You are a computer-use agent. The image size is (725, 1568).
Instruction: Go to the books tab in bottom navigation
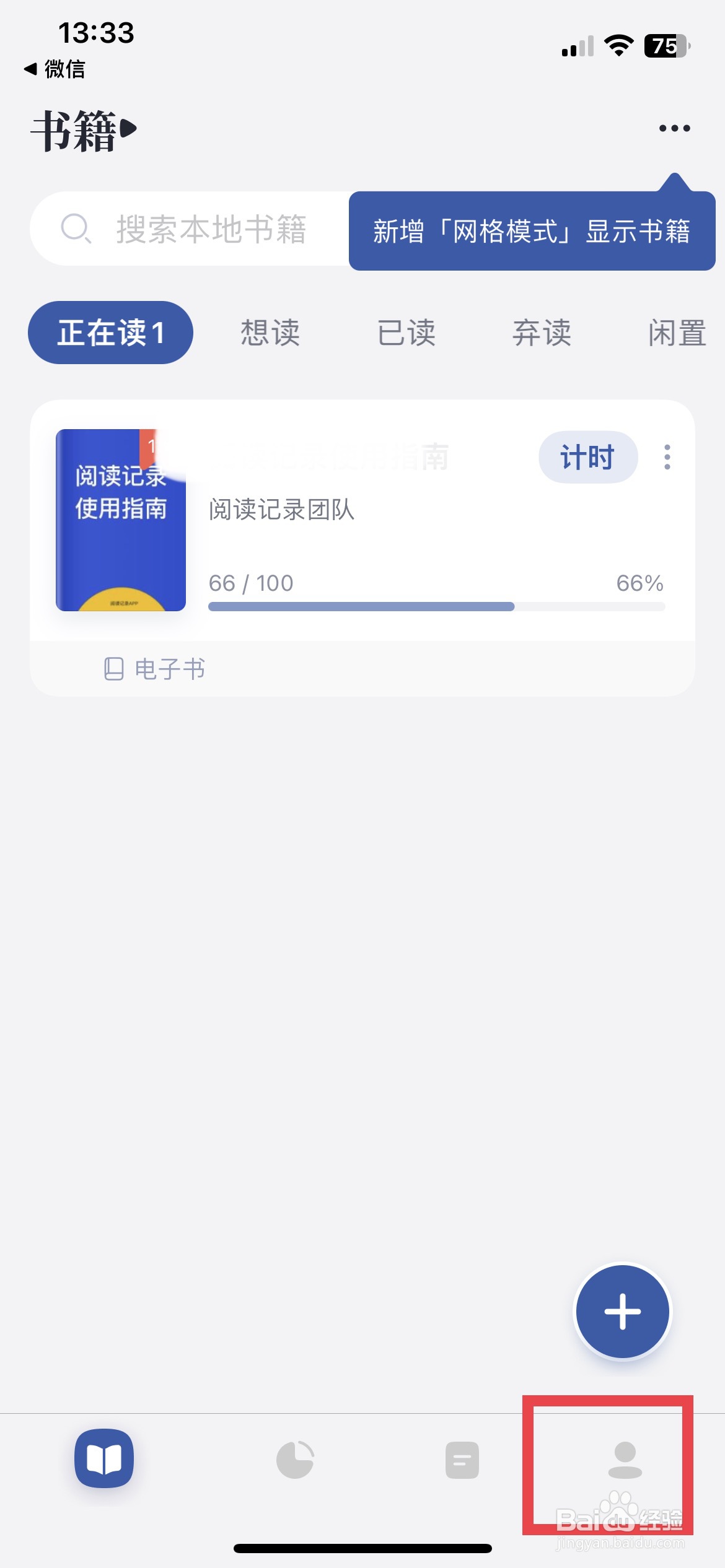tap(104, 1458)
